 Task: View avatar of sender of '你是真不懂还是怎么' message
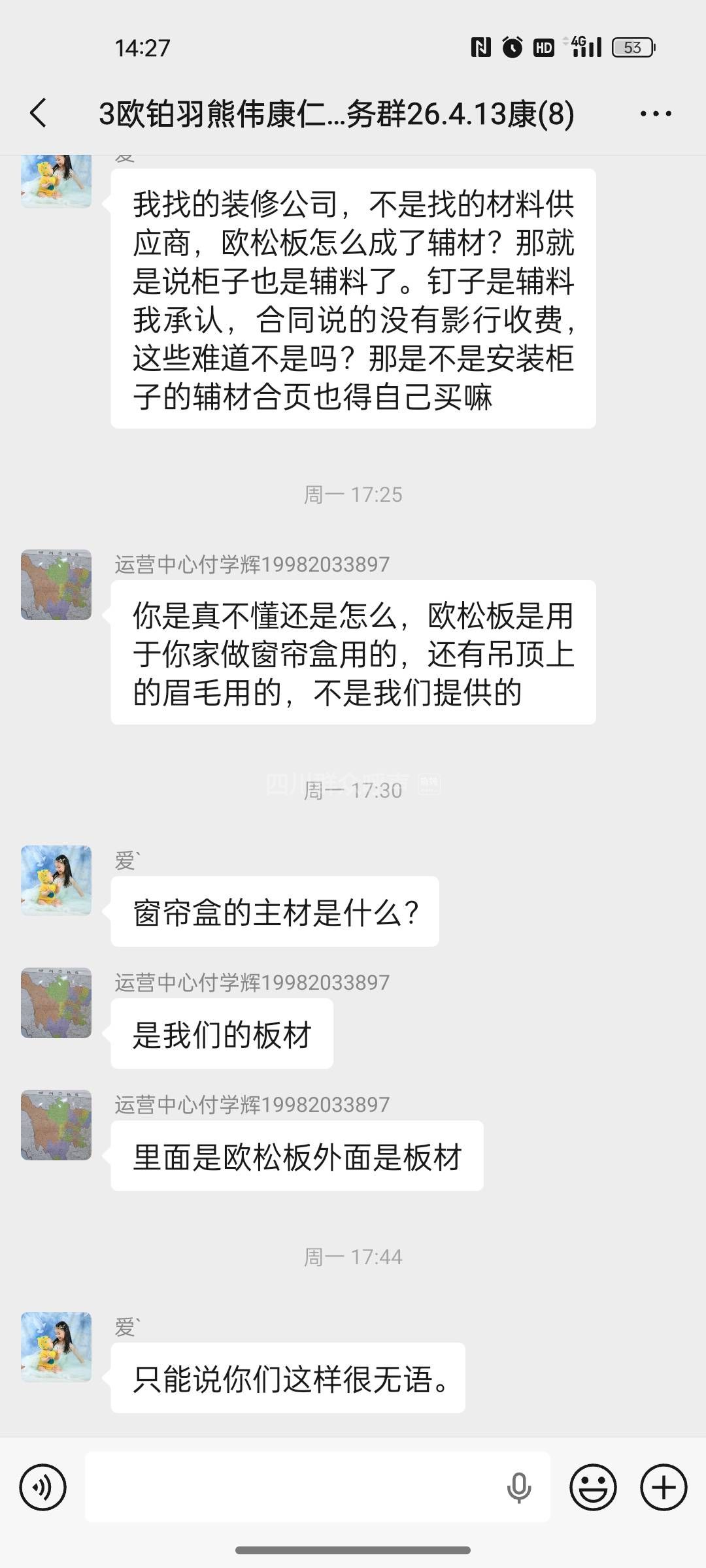pos(56,585)
